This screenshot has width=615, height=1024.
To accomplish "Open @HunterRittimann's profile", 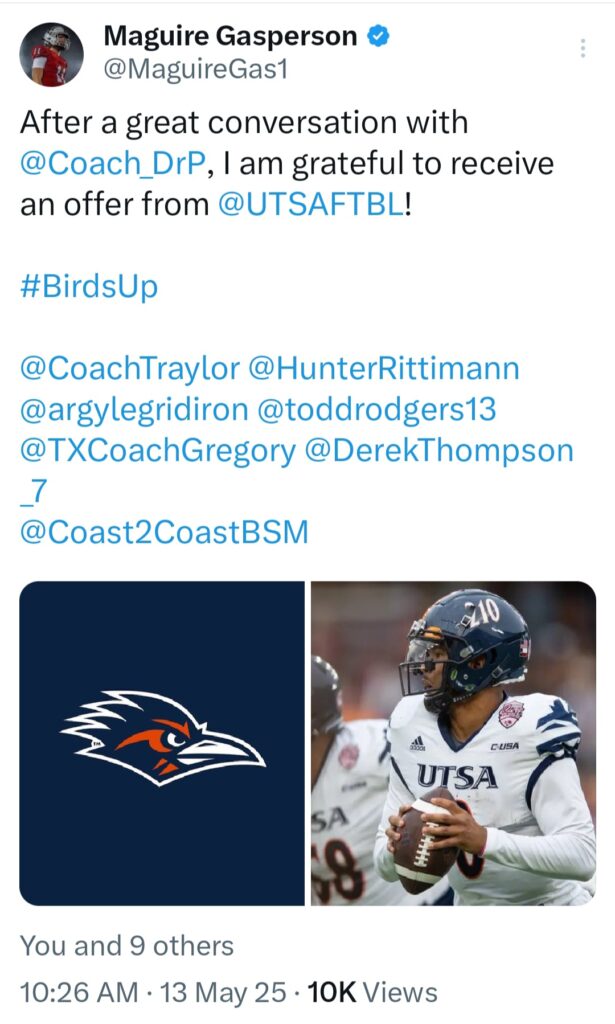I will (x=384, y=368).
